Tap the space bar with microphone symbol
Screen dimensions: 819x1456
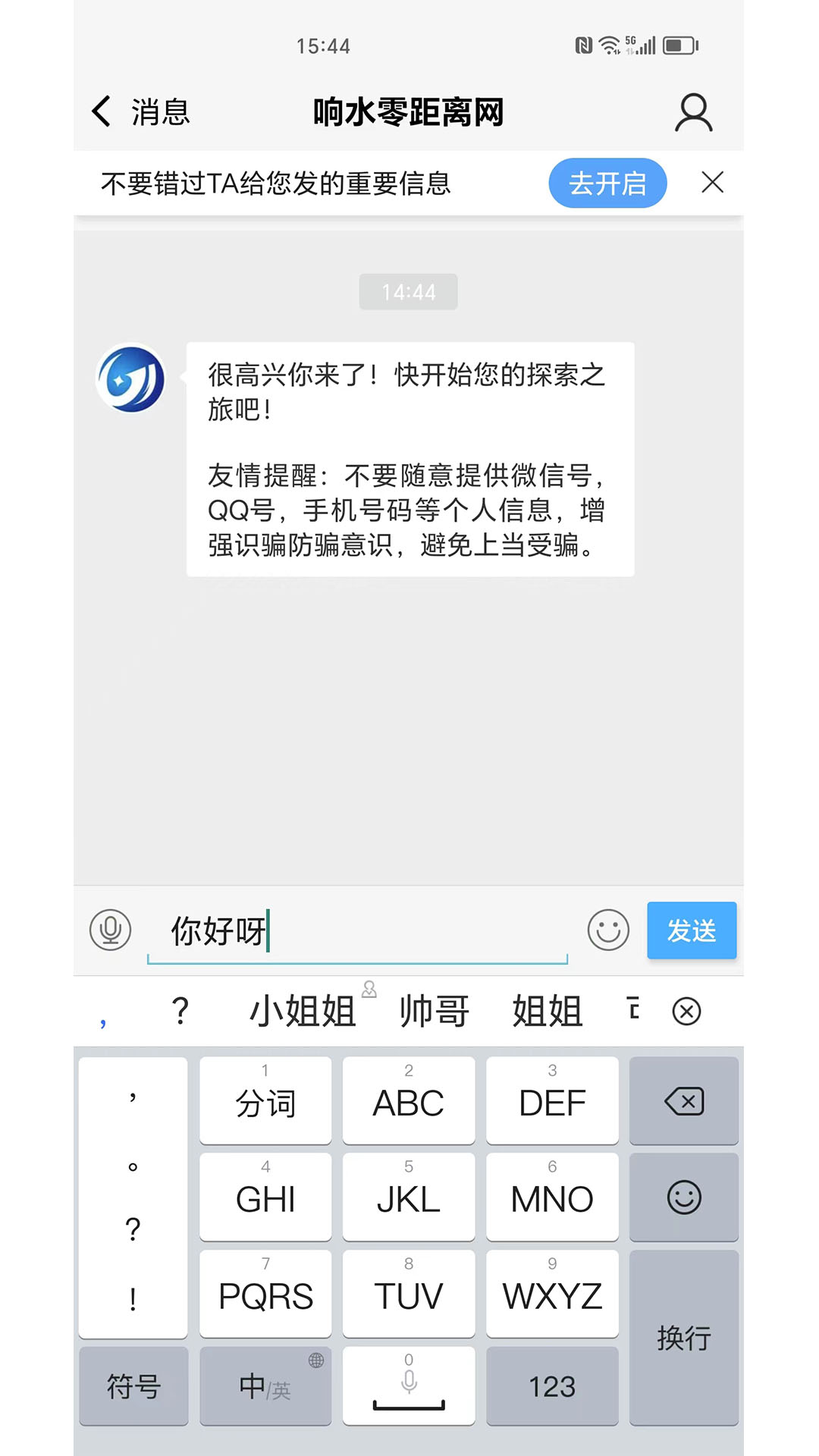click(408, 1386)
